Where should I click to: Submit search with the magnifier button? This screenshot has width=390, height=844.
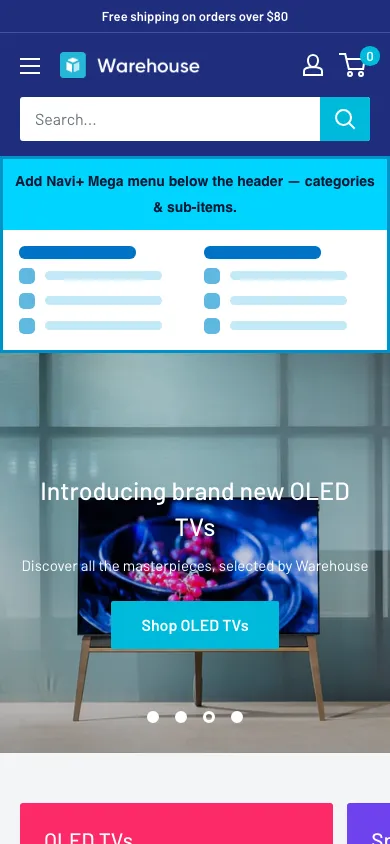tap(345, 119)
